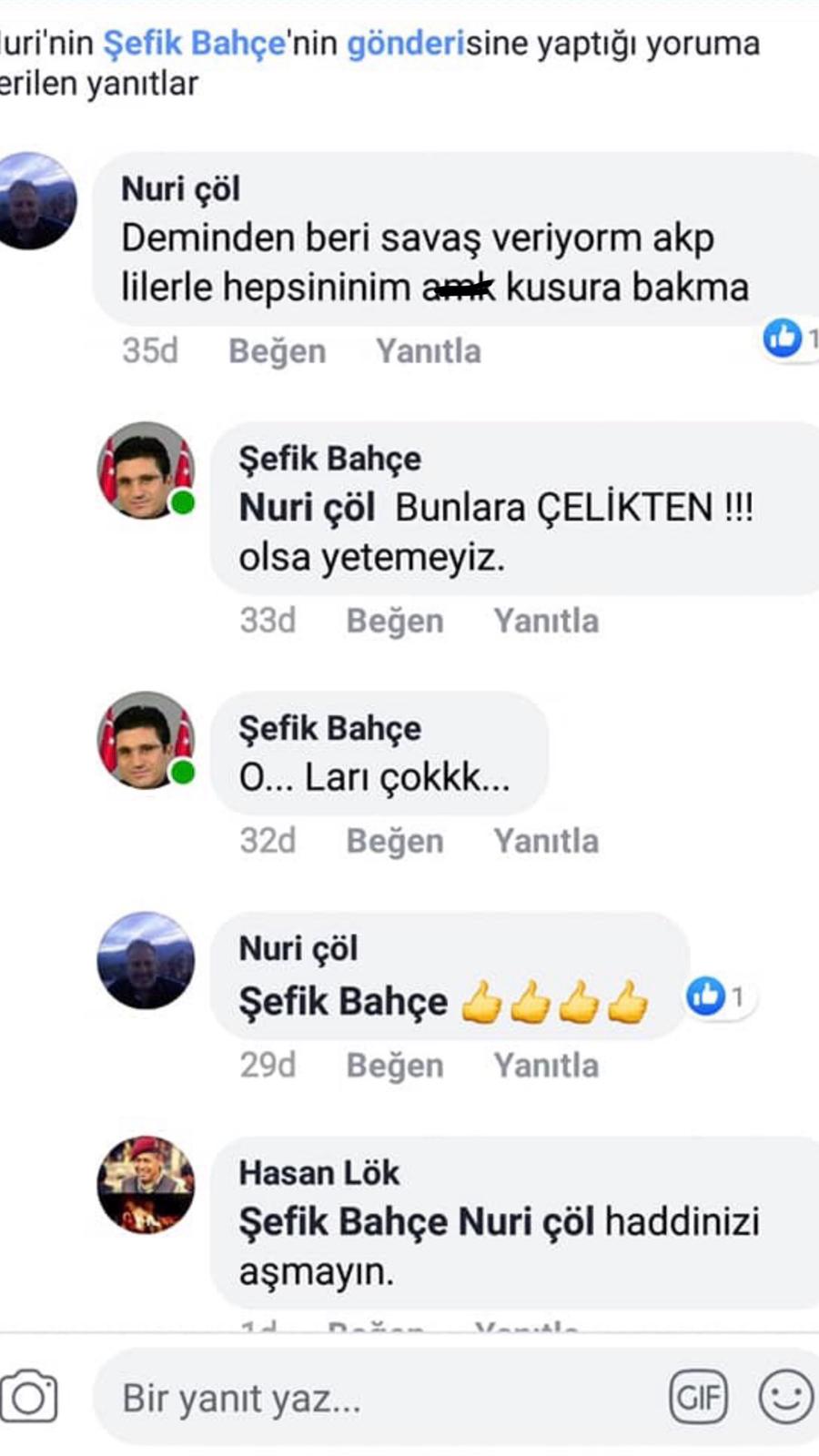This screenshot has width=819, height=1456.
Task: Open Şefik Bahçe link in the header
Action: 195,43
